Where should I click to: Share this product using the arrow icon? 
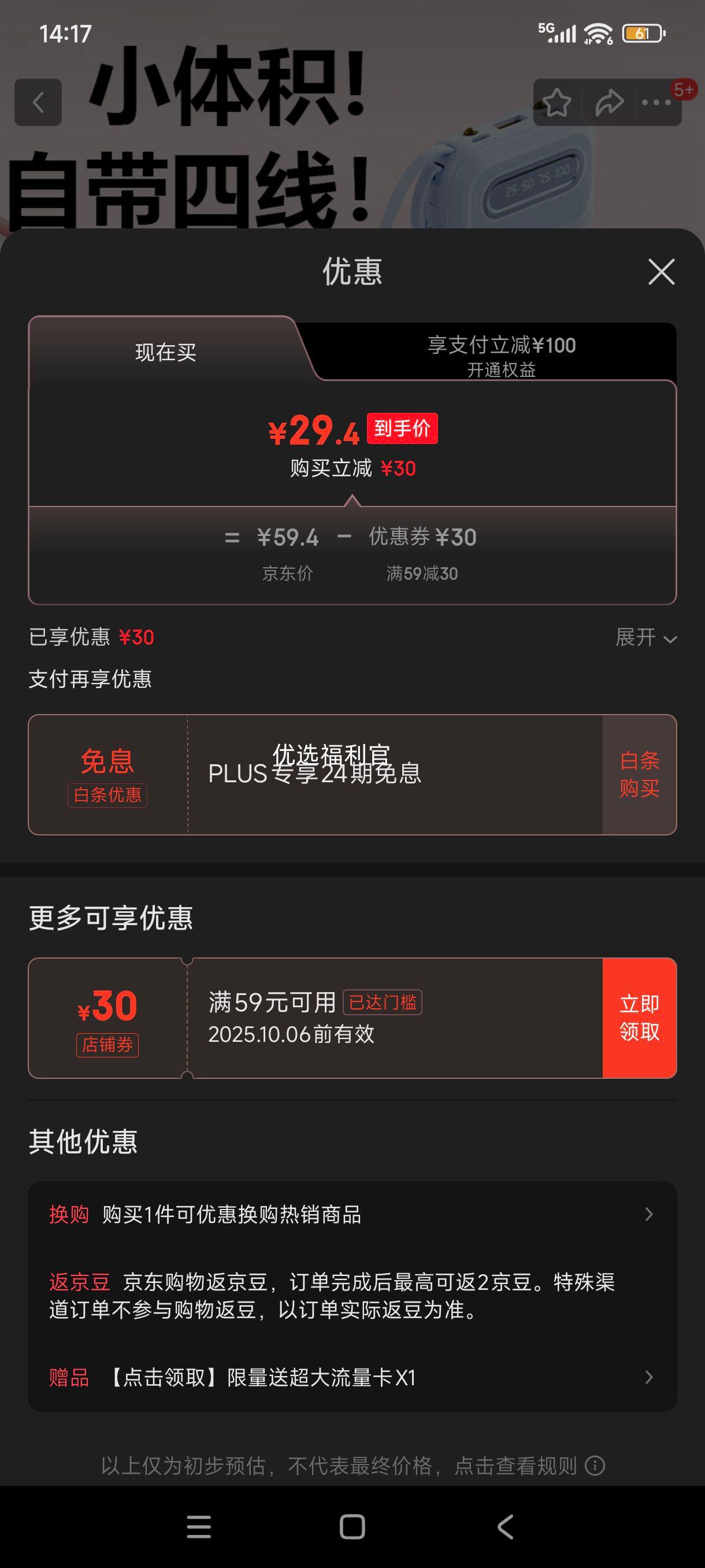pyautogui.click(x=609, y=102)
